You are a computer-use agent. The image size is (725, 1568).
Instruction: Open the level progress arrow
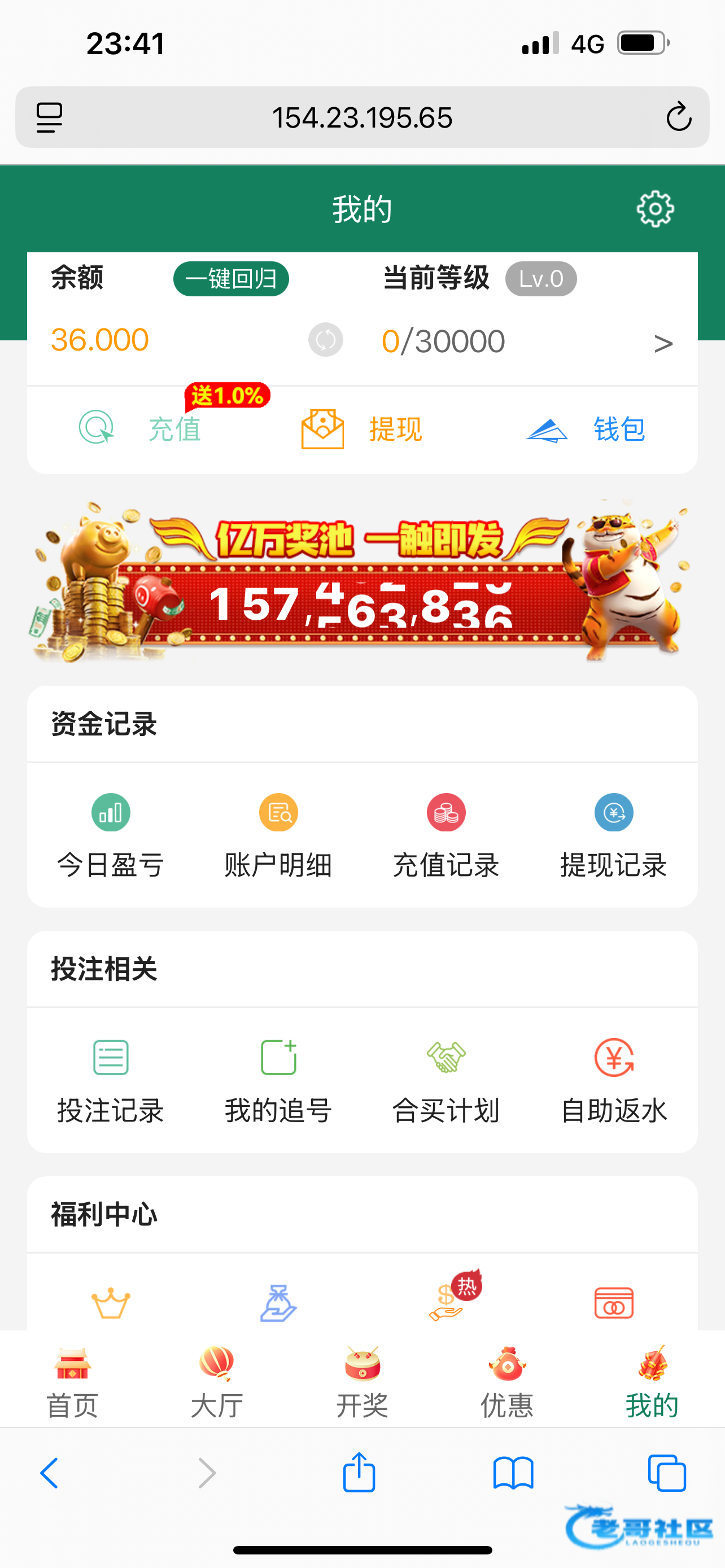click(x=663, y=343)
